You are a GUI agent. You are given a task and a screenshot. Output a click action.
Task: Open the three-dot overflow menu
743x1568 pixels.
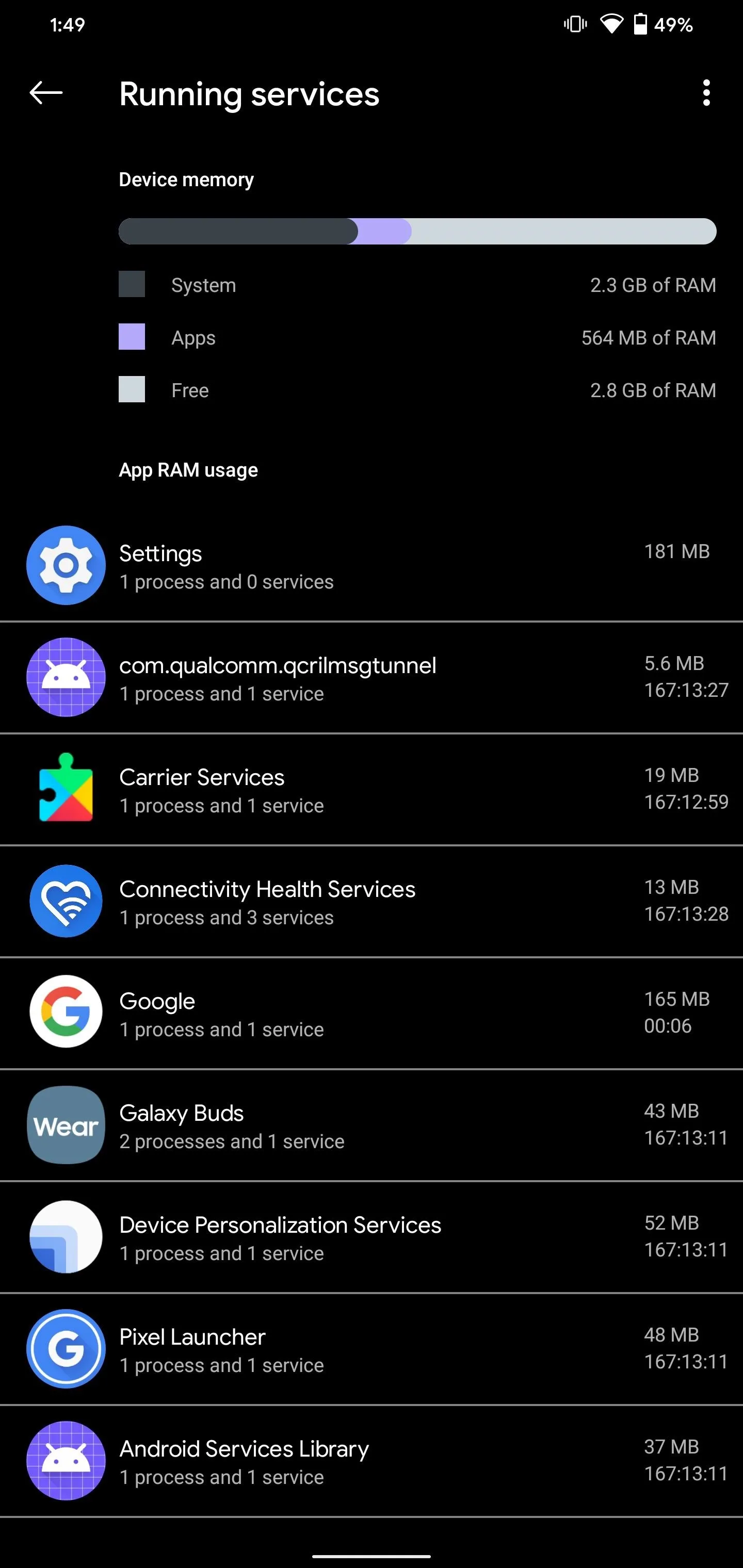[x=706, y=93]
